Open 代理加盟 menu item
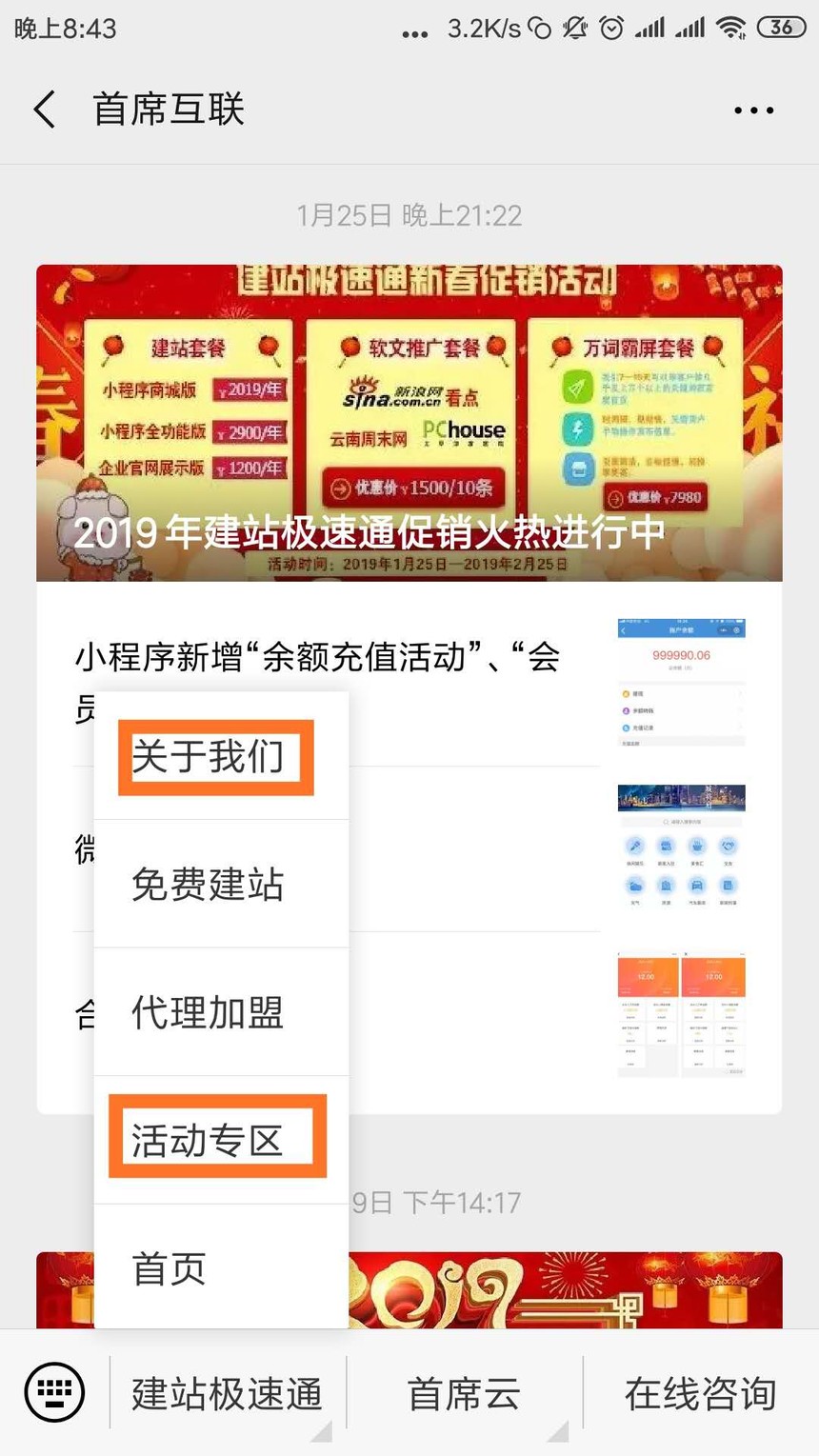 point(210,1012)
